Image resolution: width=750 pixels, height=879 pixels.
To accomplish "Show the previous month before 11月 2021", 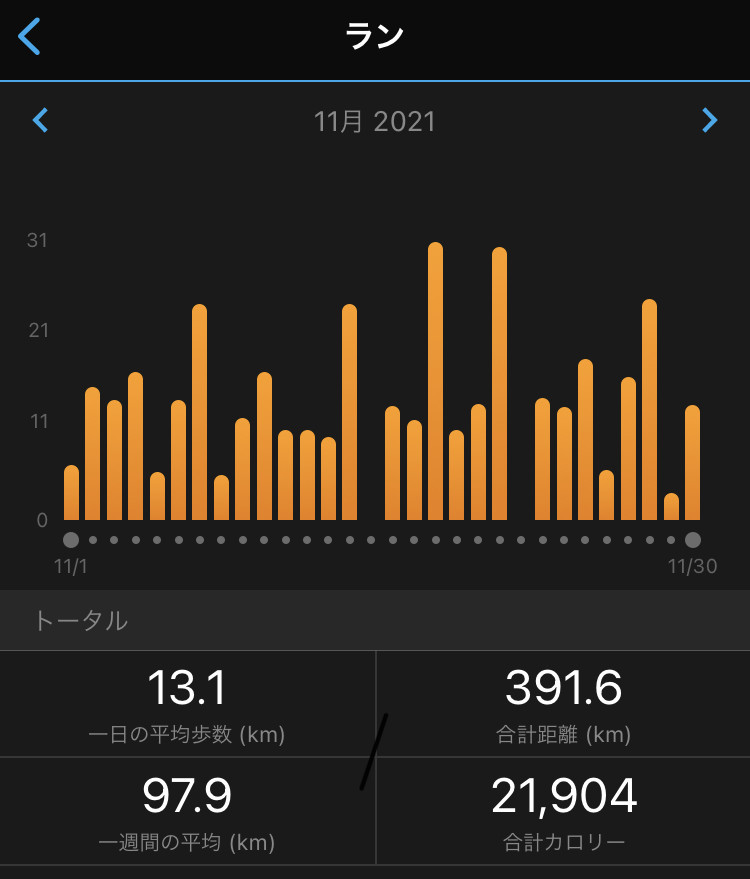I will click(x=40, y=121).
